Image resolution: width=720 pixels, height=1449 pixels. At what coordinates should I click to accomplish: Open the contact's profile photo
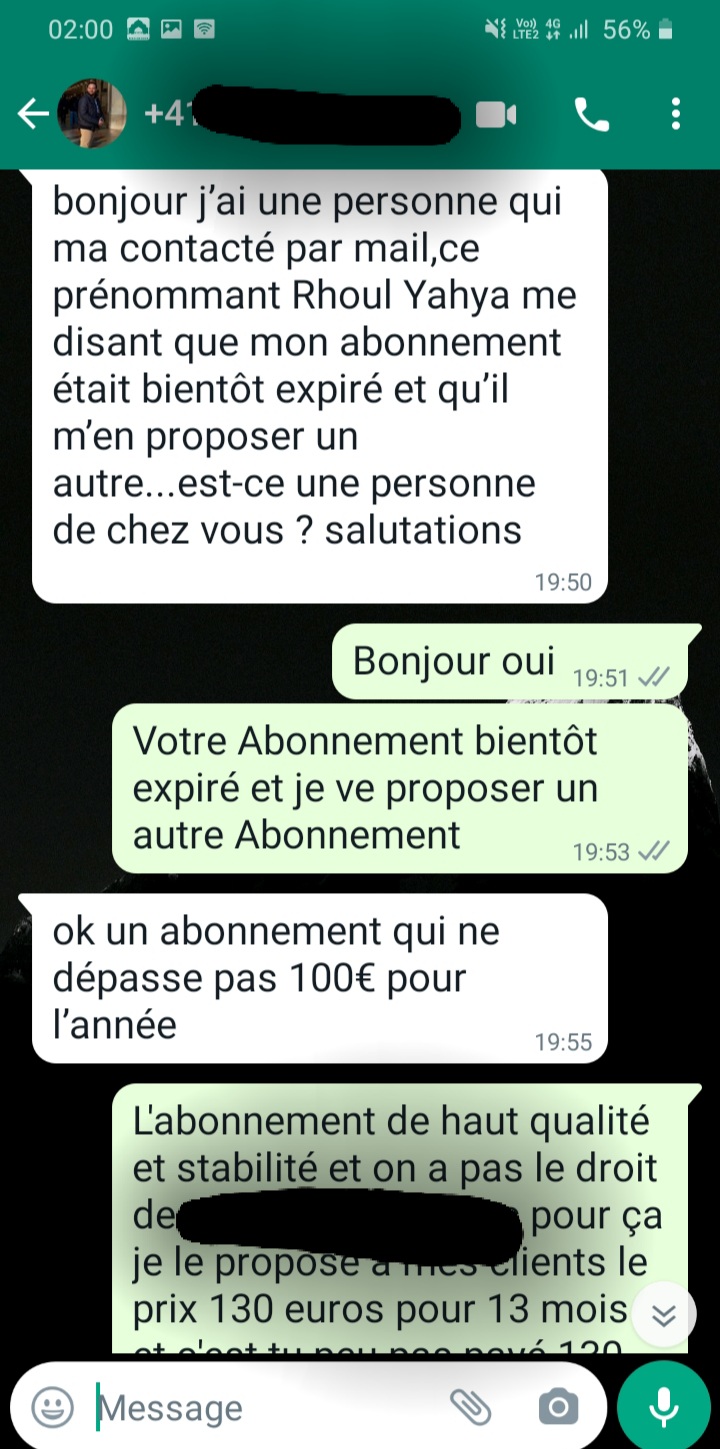(x=92, y=114)
